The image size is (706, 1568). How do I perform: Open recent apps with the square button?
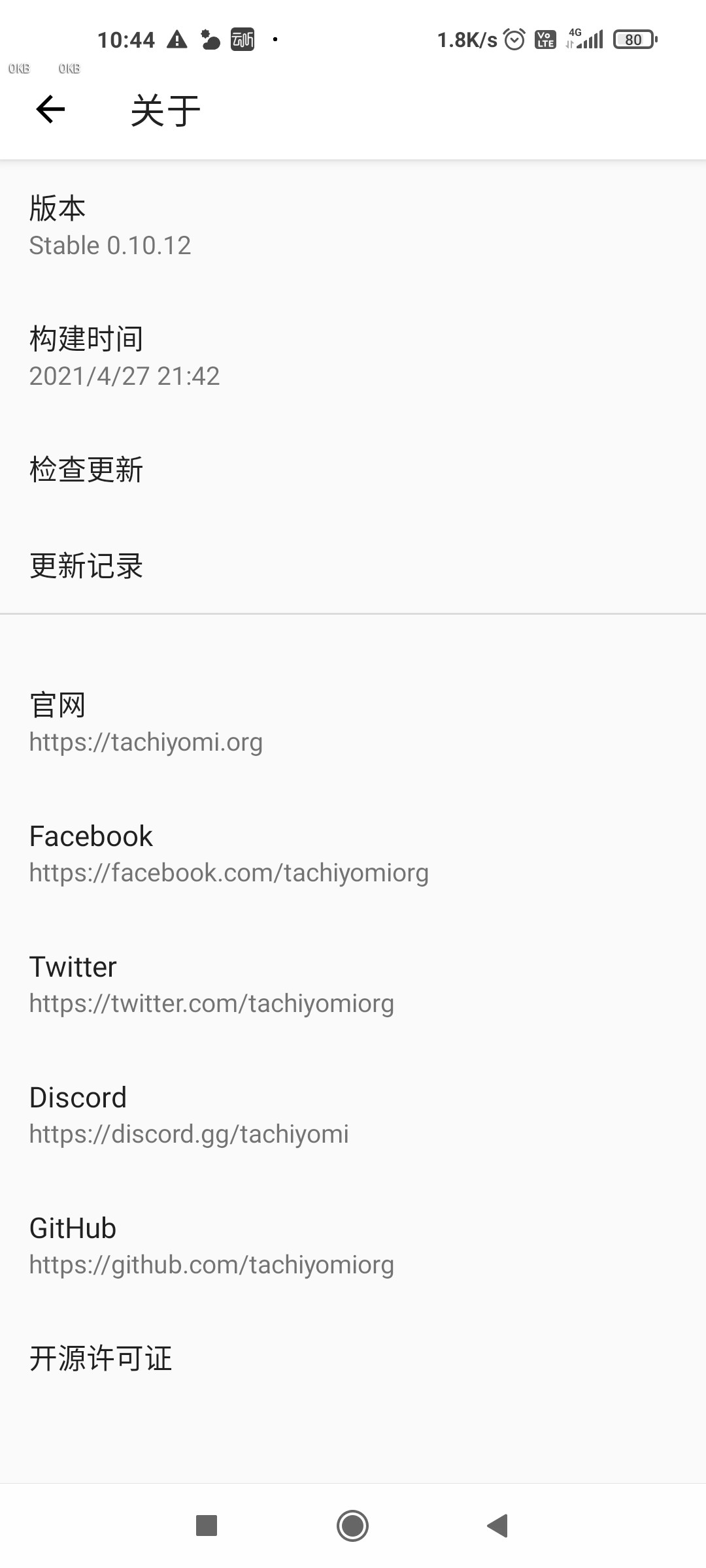207,1526
